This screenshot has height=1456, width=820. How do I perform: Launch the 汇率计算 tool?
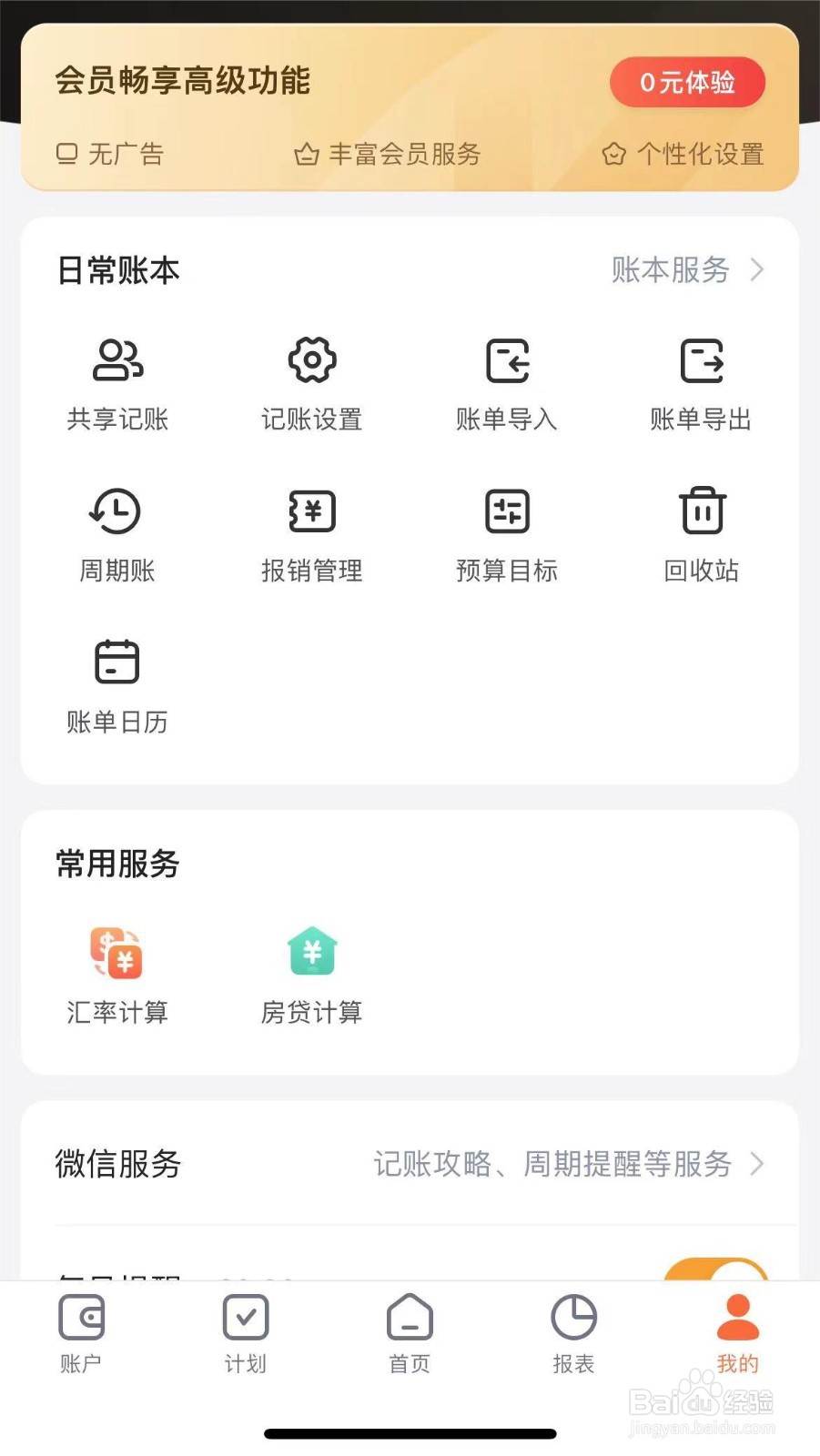point(117,976)
